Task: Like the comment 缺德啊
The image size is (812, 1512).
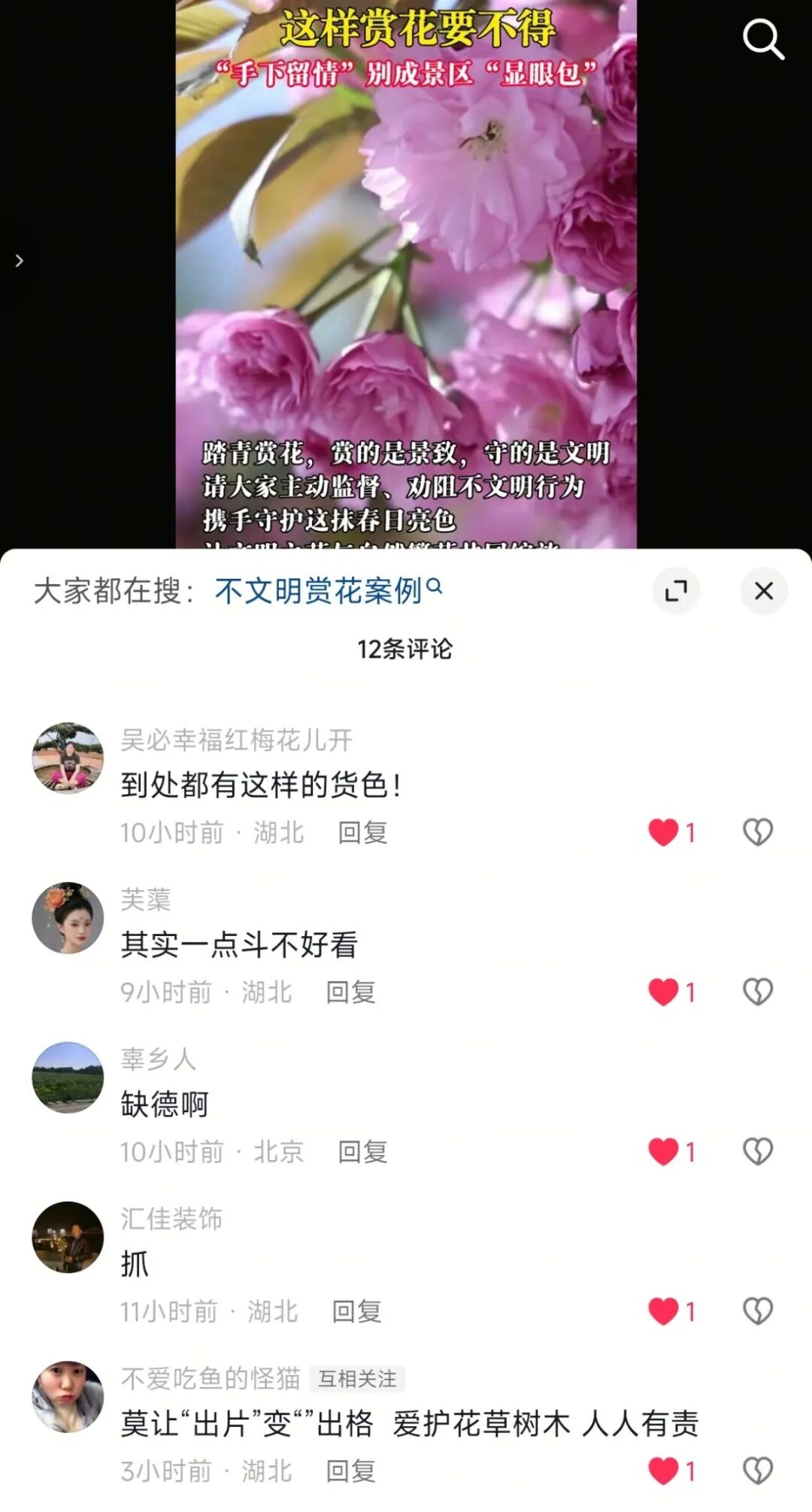Action: click(x=663, y=1152)
